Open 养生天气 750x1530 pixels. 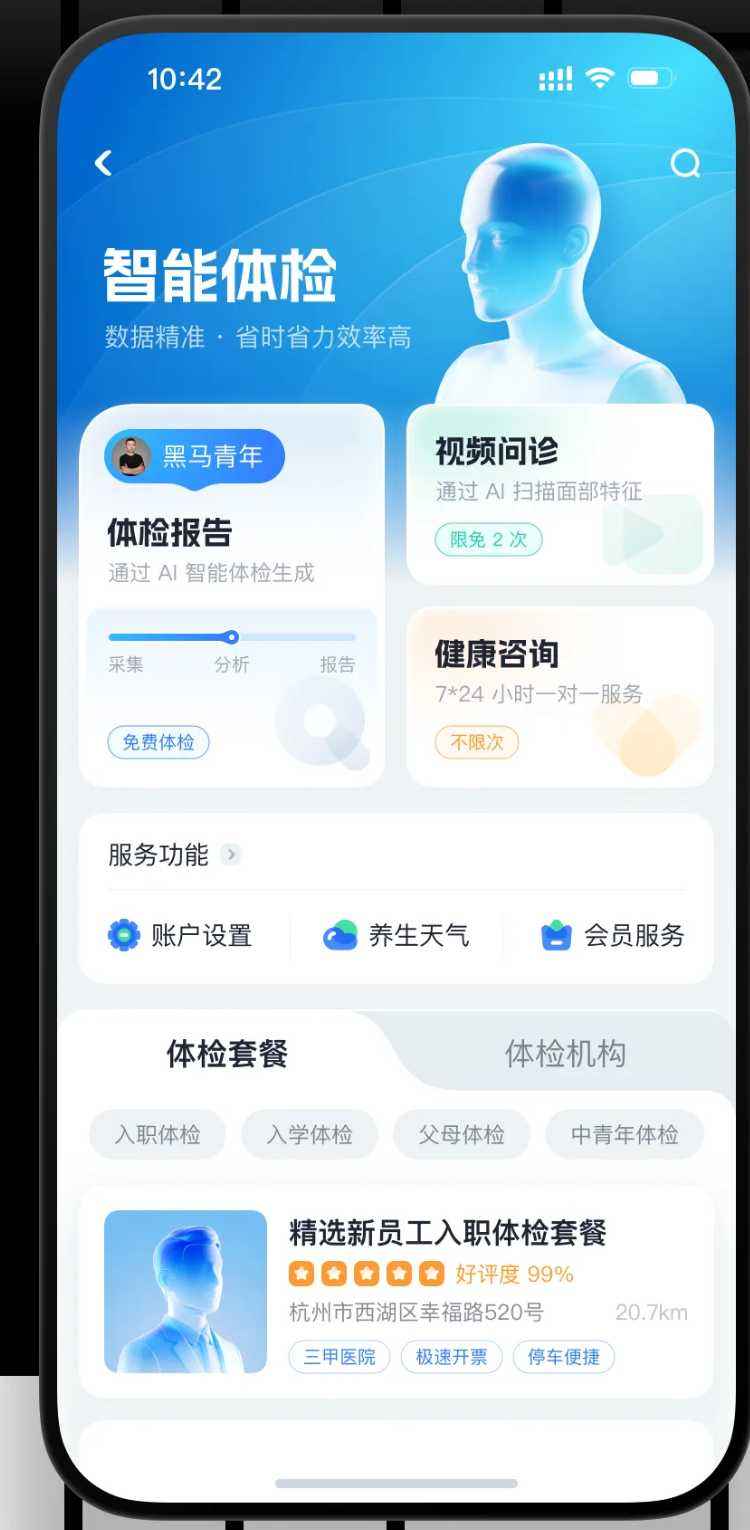click(396, 936)
